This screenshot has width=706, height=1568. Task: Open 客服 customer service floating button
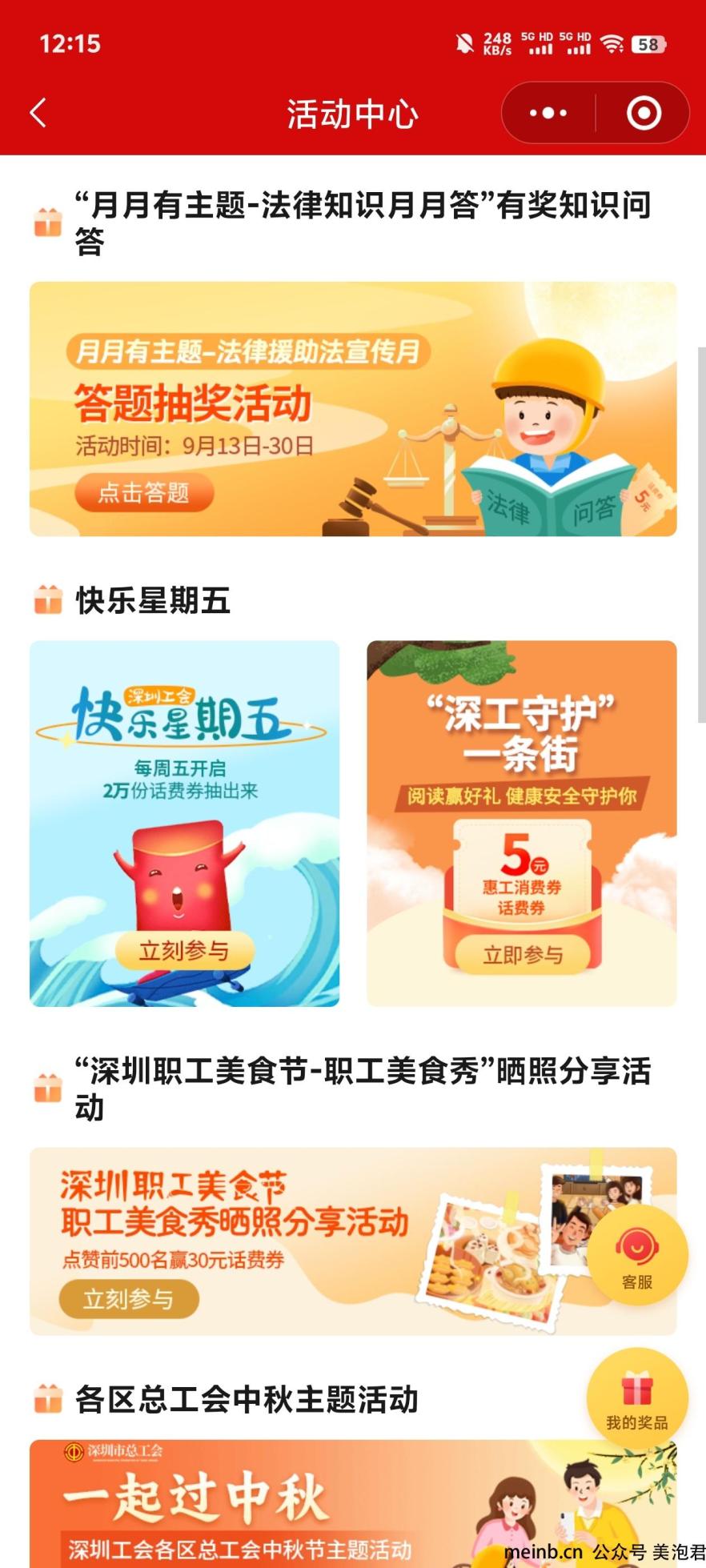638,1257
